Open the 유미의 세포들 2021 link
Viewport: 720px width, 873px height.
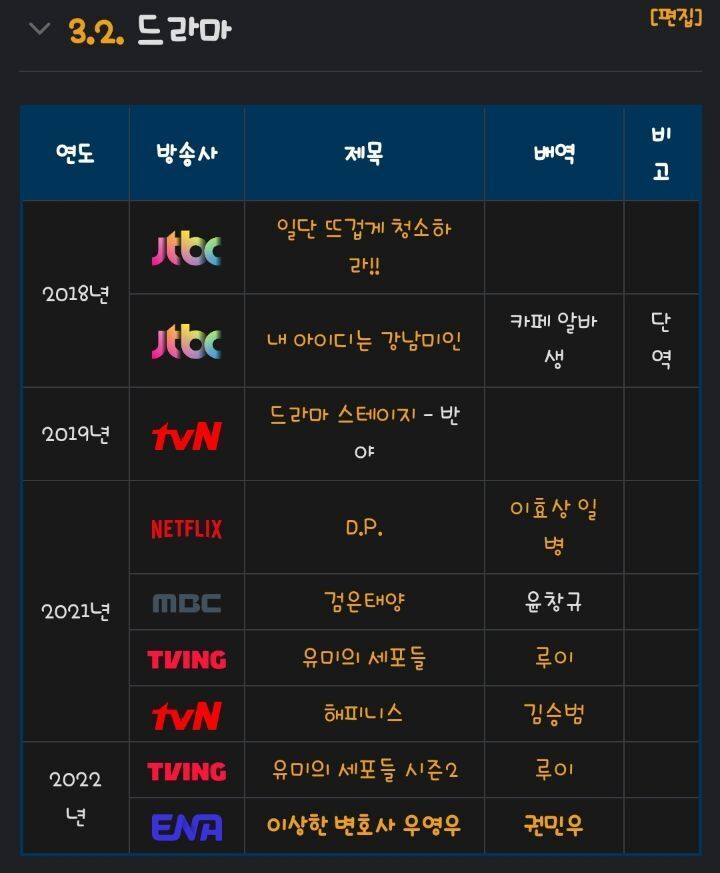tap(364, 658)
